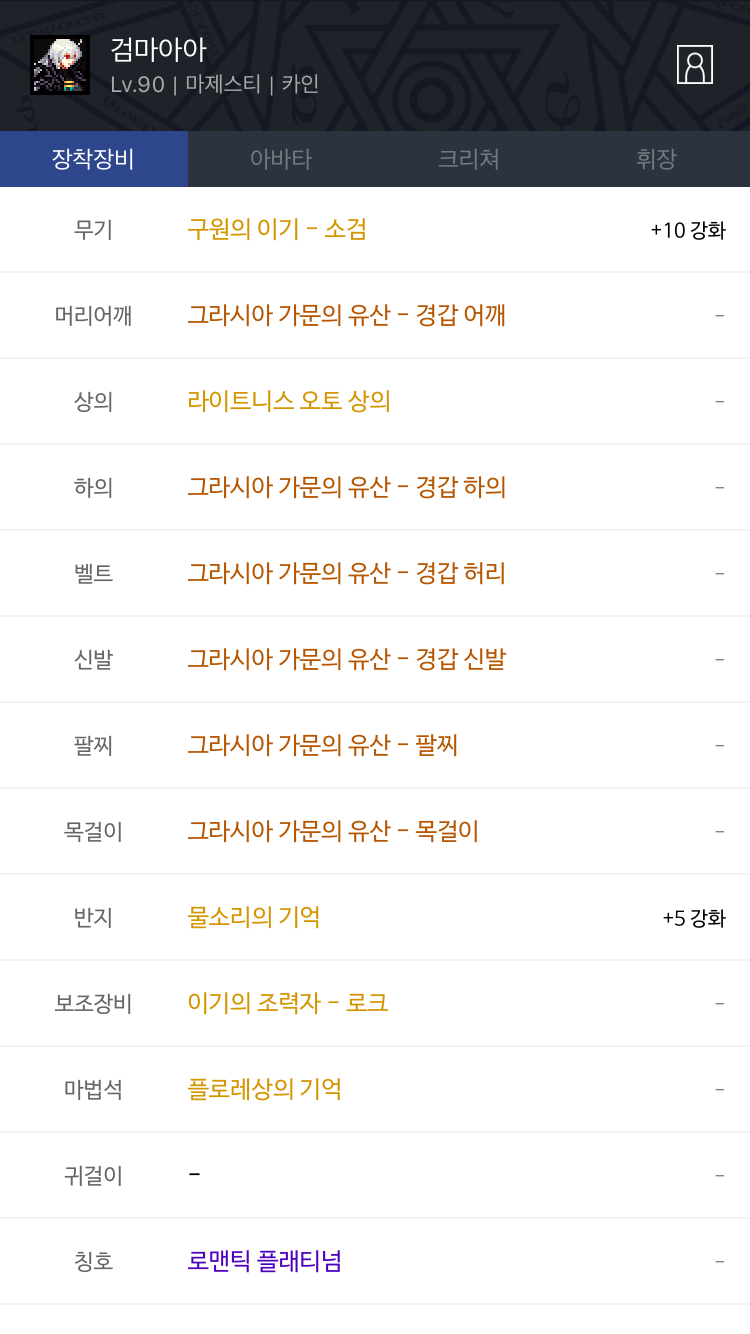This screenshot has height=1334, width=750.
Task: Open weapon 구원의 이기 - 소검
Action: (x=277, y=229)
